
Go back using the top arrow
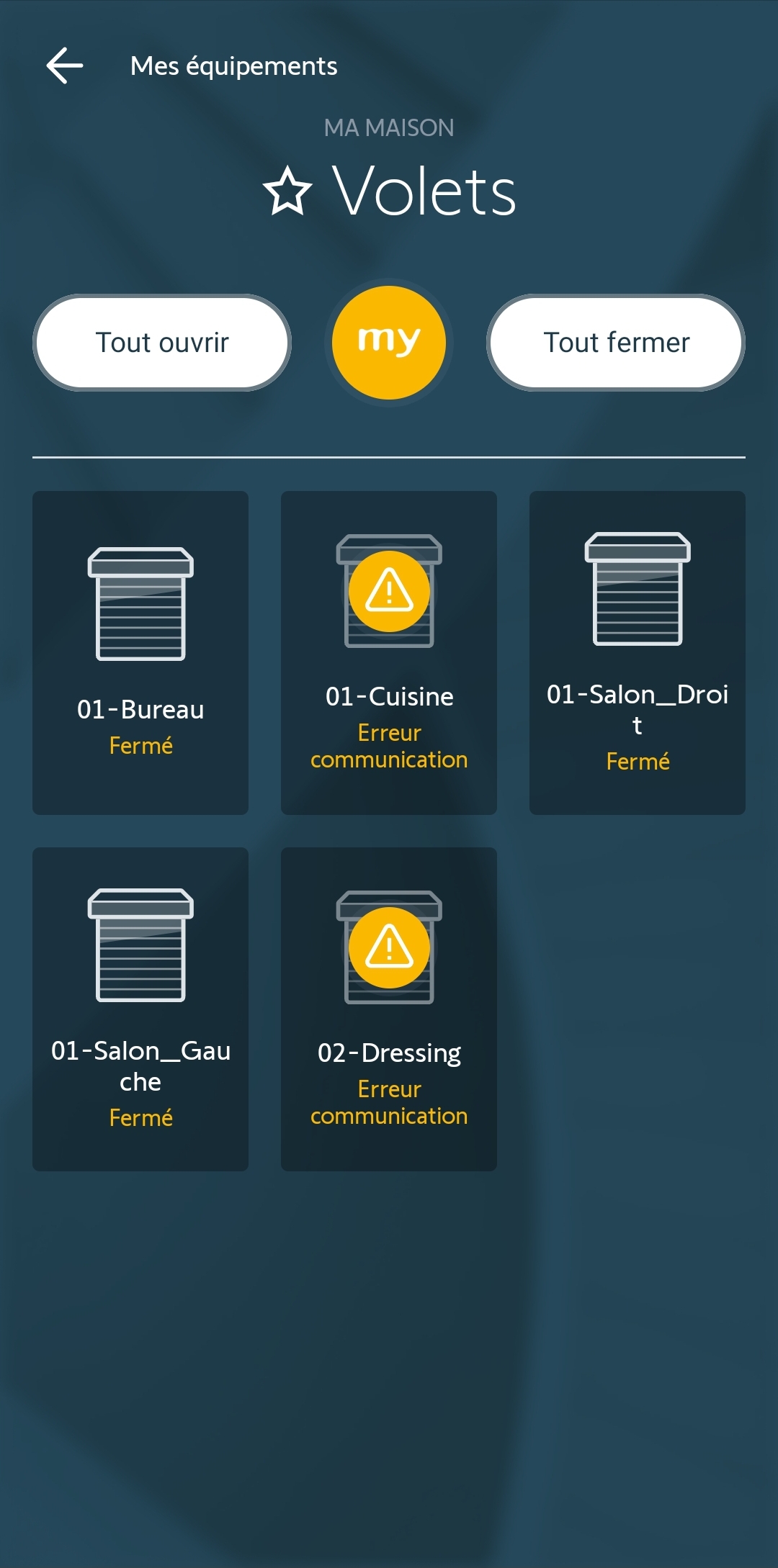point(65,66)
